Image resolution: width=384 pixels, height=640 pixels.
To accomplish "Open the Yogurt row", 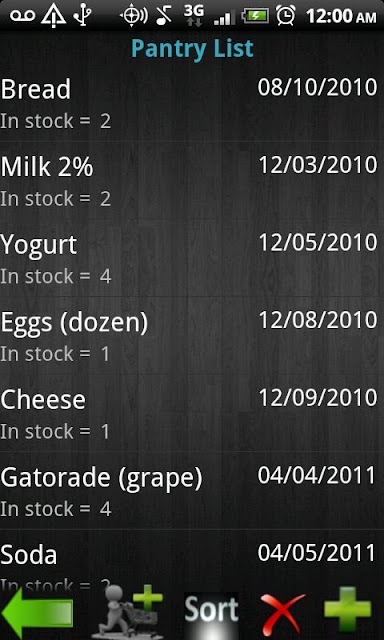I will (192, 258).
